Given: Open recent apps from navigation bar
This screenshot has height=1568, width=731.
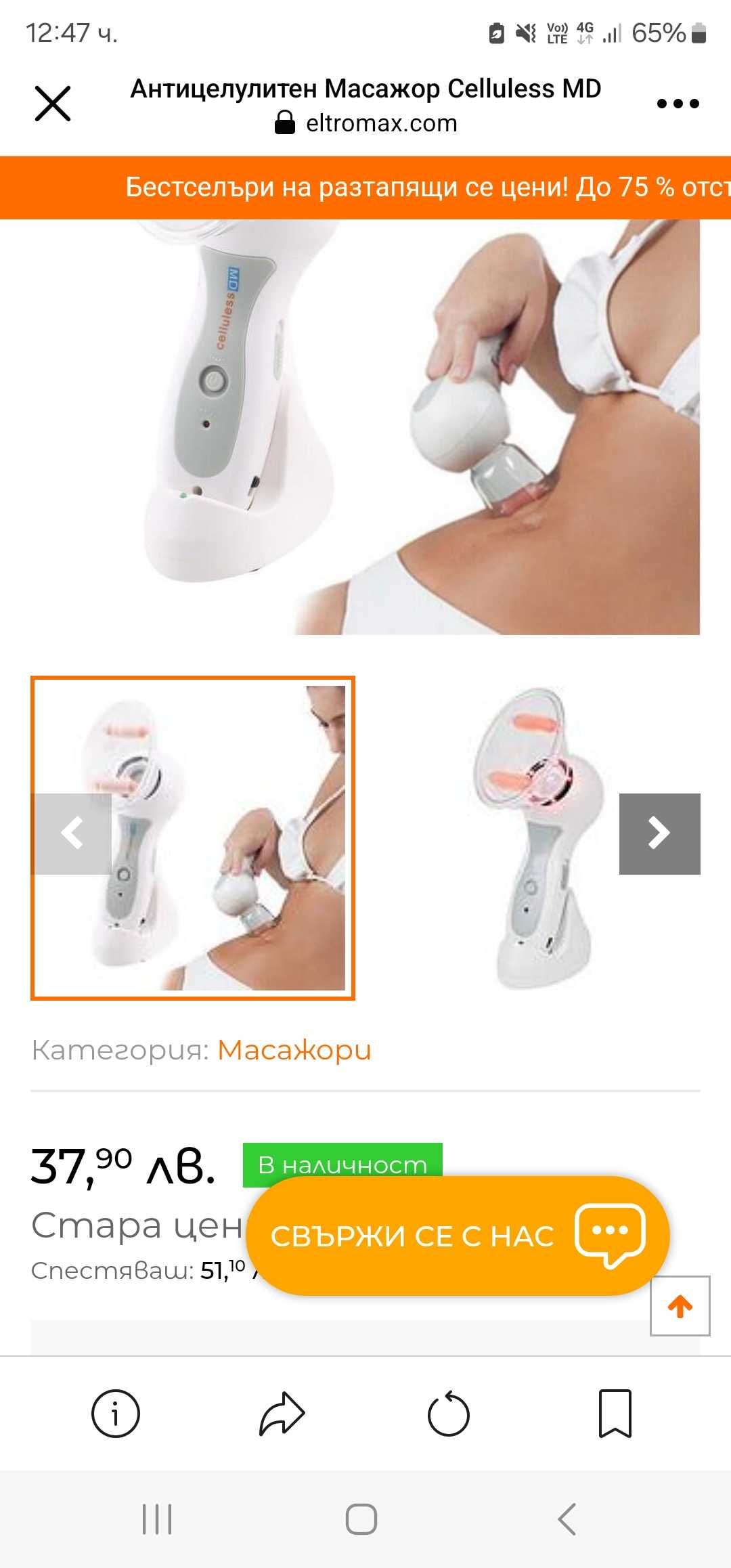Looking at the screenshot, I should tap(157, 1519).
